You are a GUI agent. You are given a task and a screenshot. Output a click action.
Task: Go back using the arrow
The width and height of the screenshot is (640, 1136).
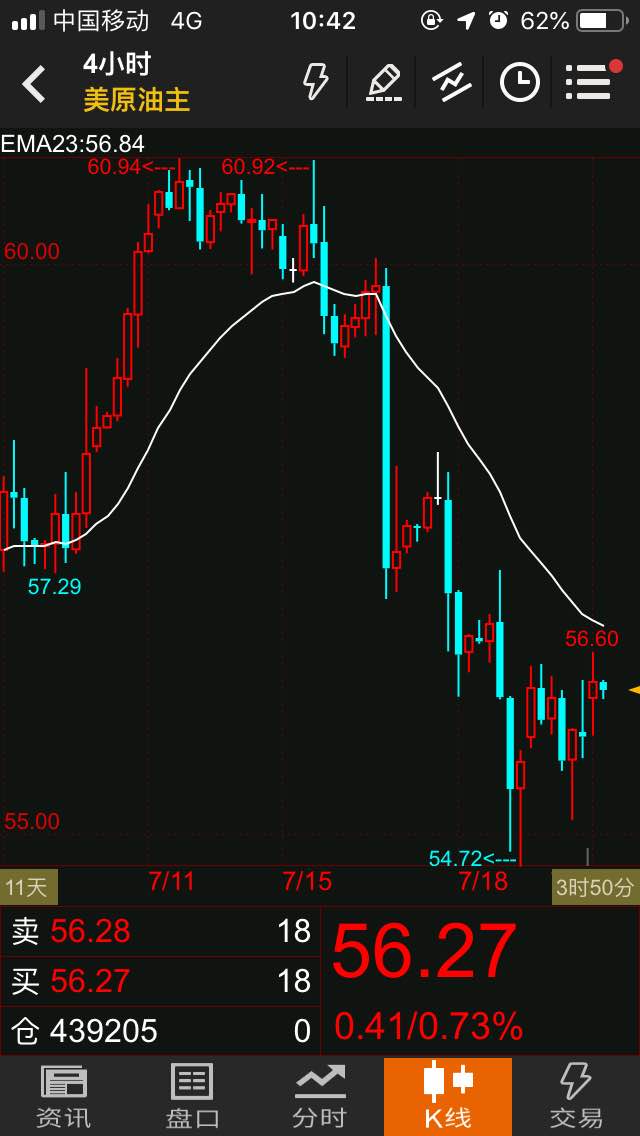[x=33, y=82]
